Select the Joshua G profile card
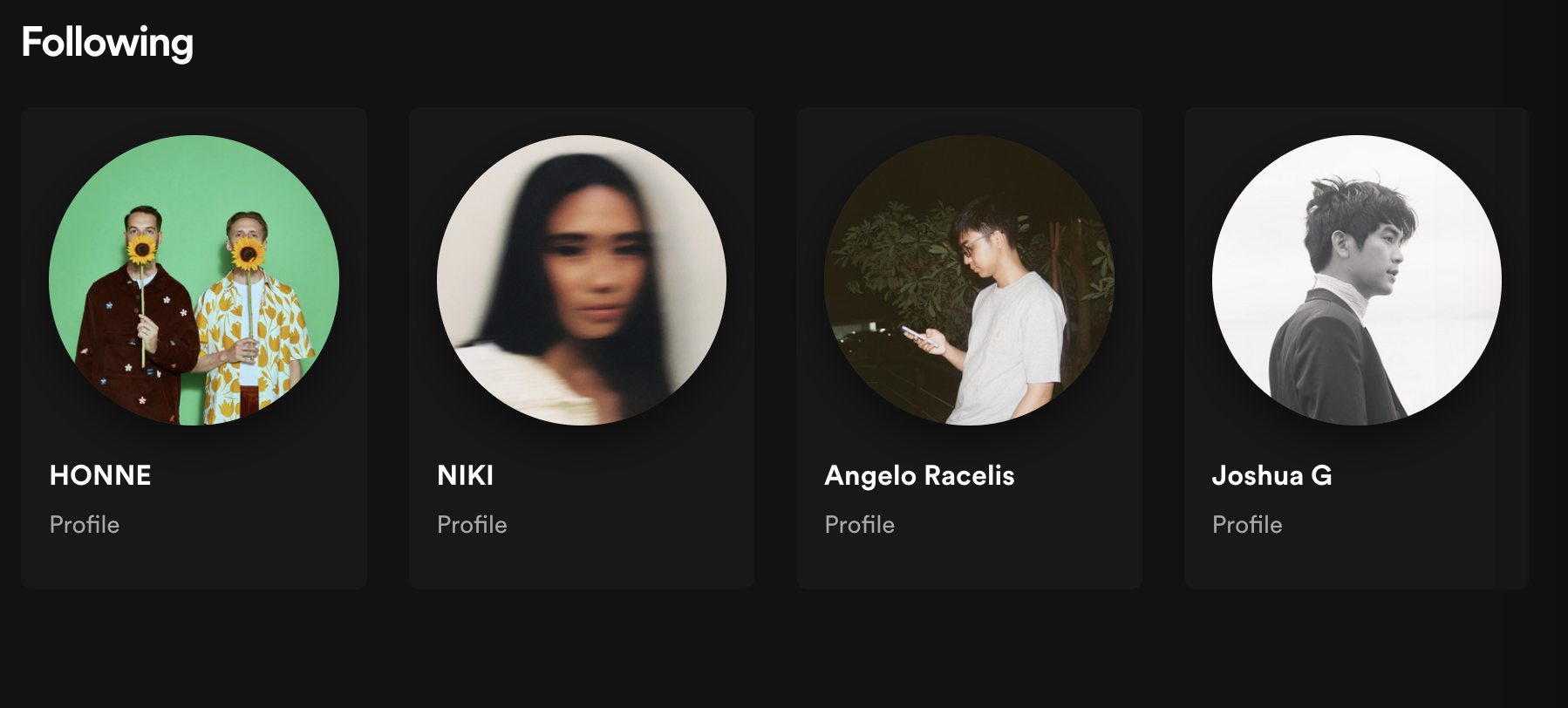 tap(1356, 349)
